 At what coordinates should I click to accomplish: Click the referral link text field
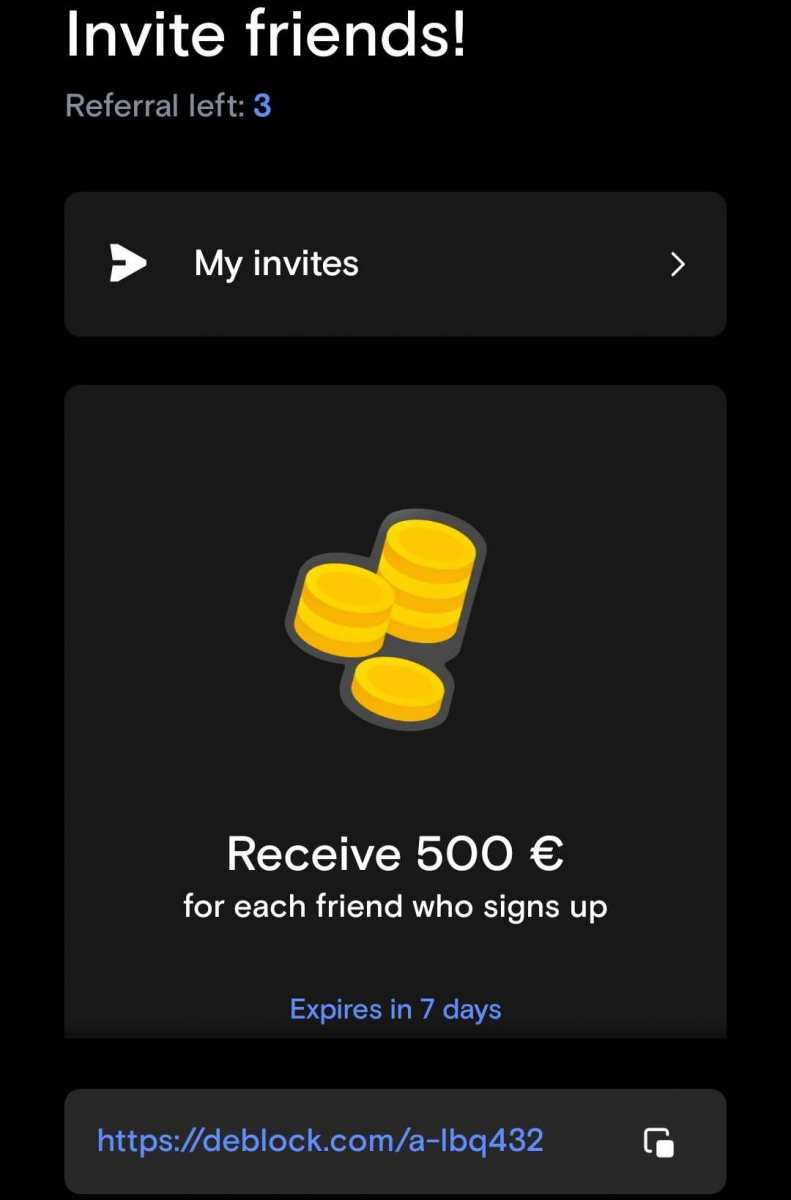(x=320, y=1140)
